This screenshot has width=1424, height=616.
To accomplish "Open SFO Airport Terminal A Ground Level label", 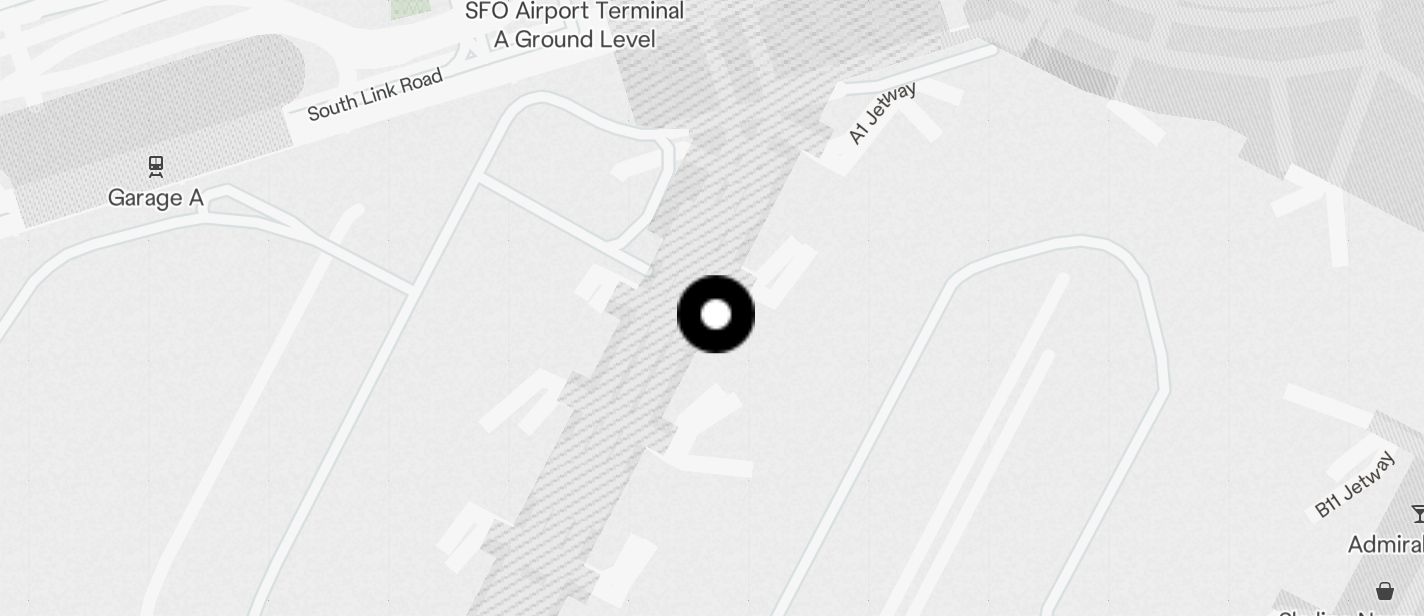I will pyautogui.click(x=574, y=25).
